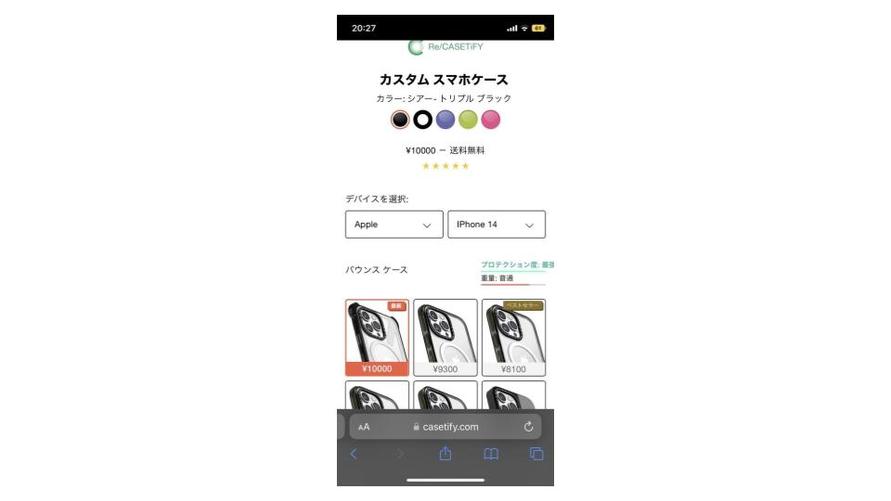891x501 pixels.
Task: Select the white ring color swatch
Action: click(423, 120)
